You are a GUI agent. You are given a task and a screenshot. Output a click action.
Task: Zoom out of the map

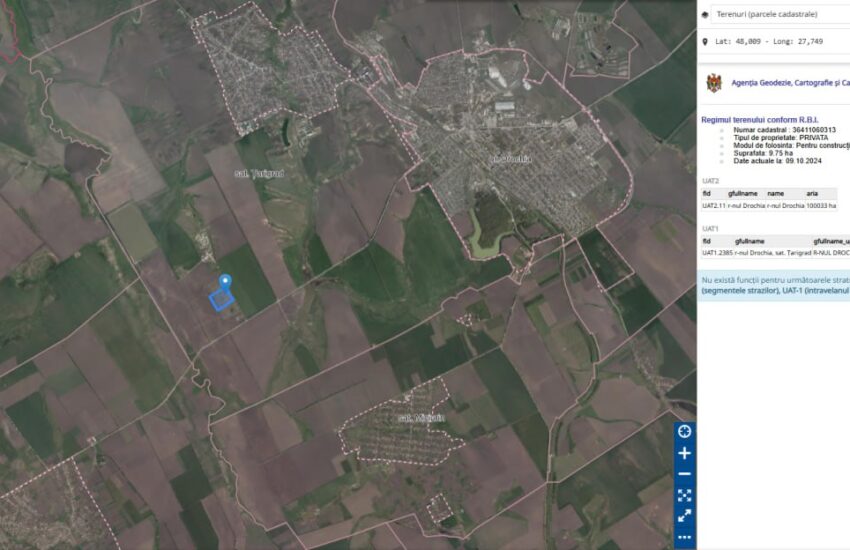click(x=684, y=474)
